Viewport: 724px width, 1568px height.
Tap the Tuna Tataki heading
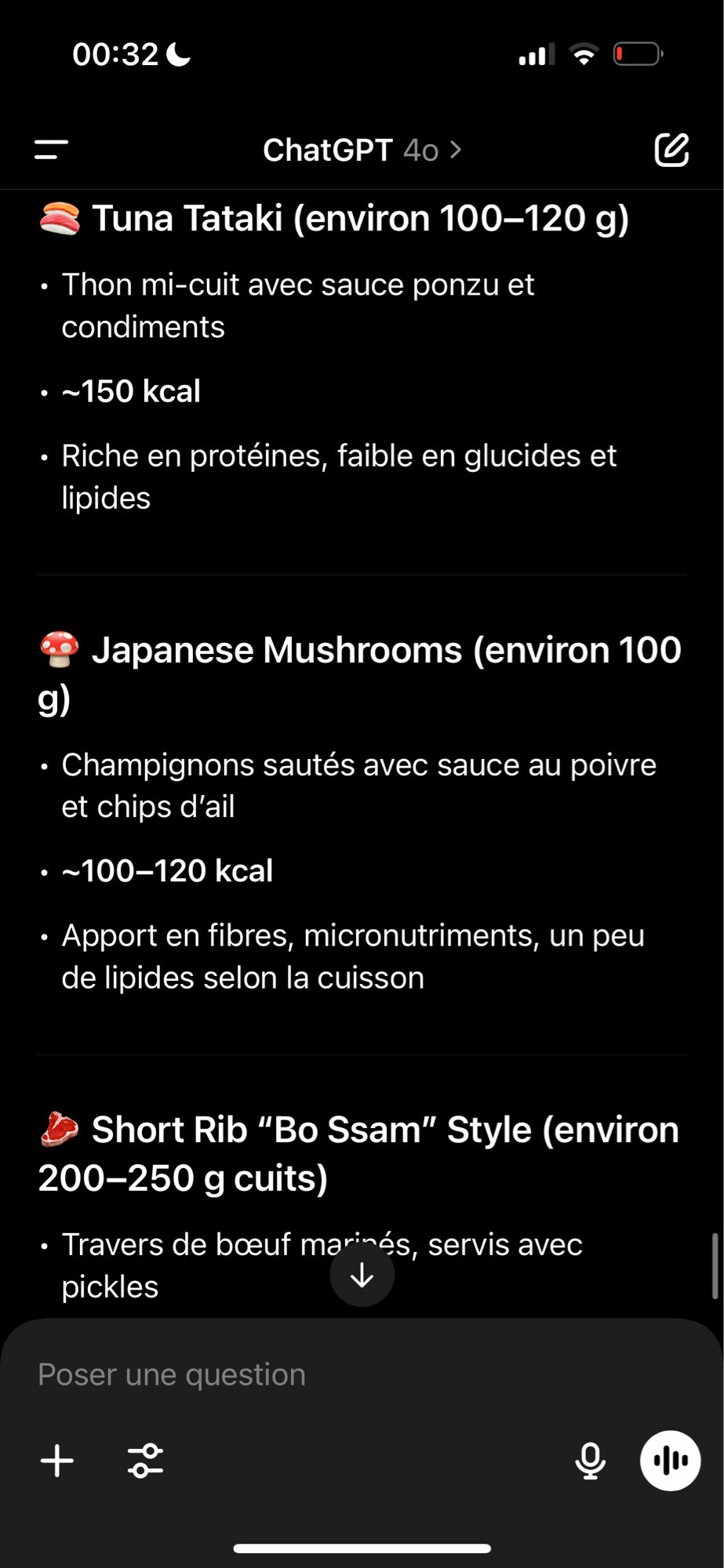pyautogui.click(x=359, y=218)
